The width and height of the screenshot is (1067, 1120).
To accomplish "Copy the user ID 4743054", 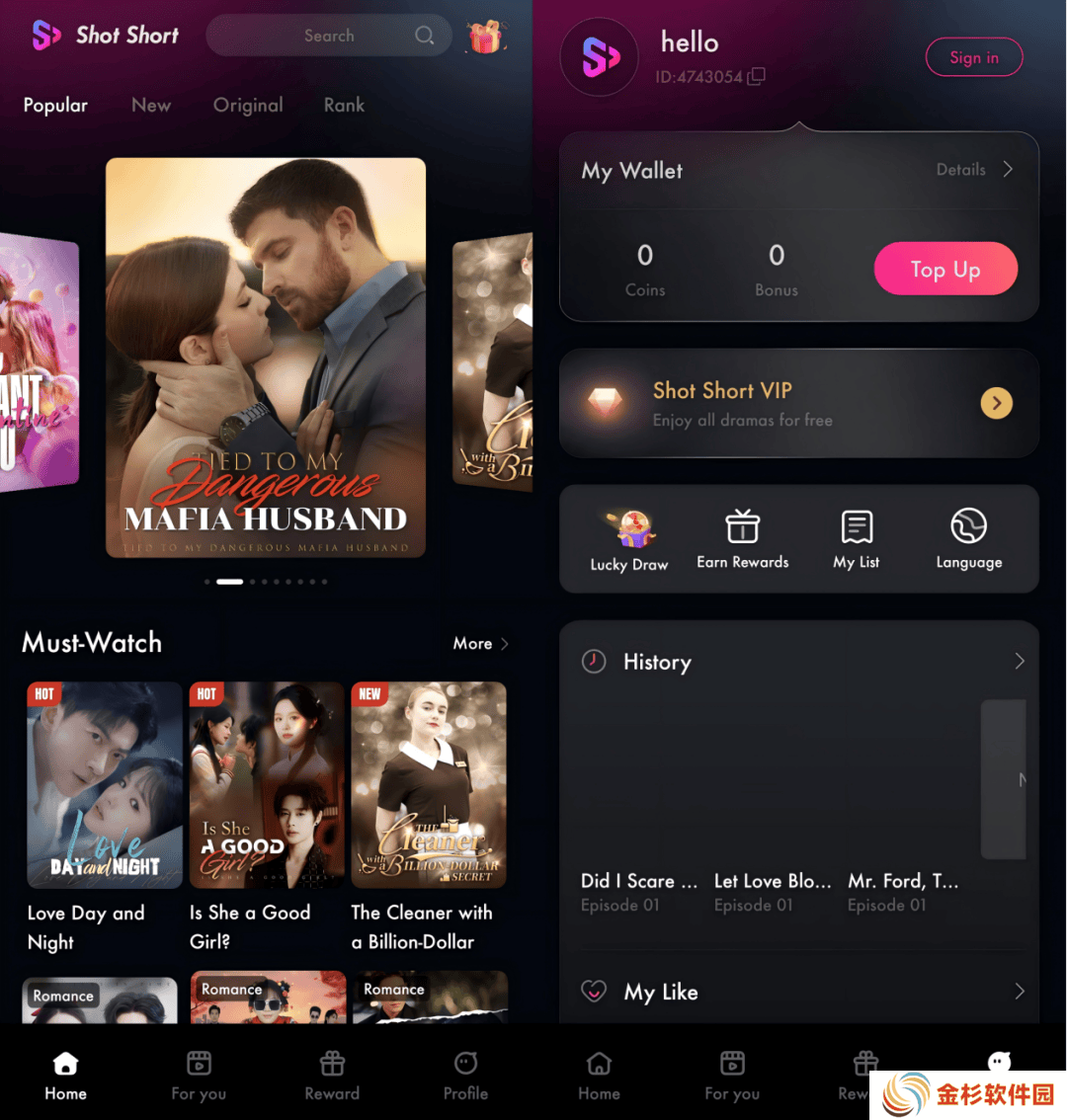I will click(x=756, y=76).
